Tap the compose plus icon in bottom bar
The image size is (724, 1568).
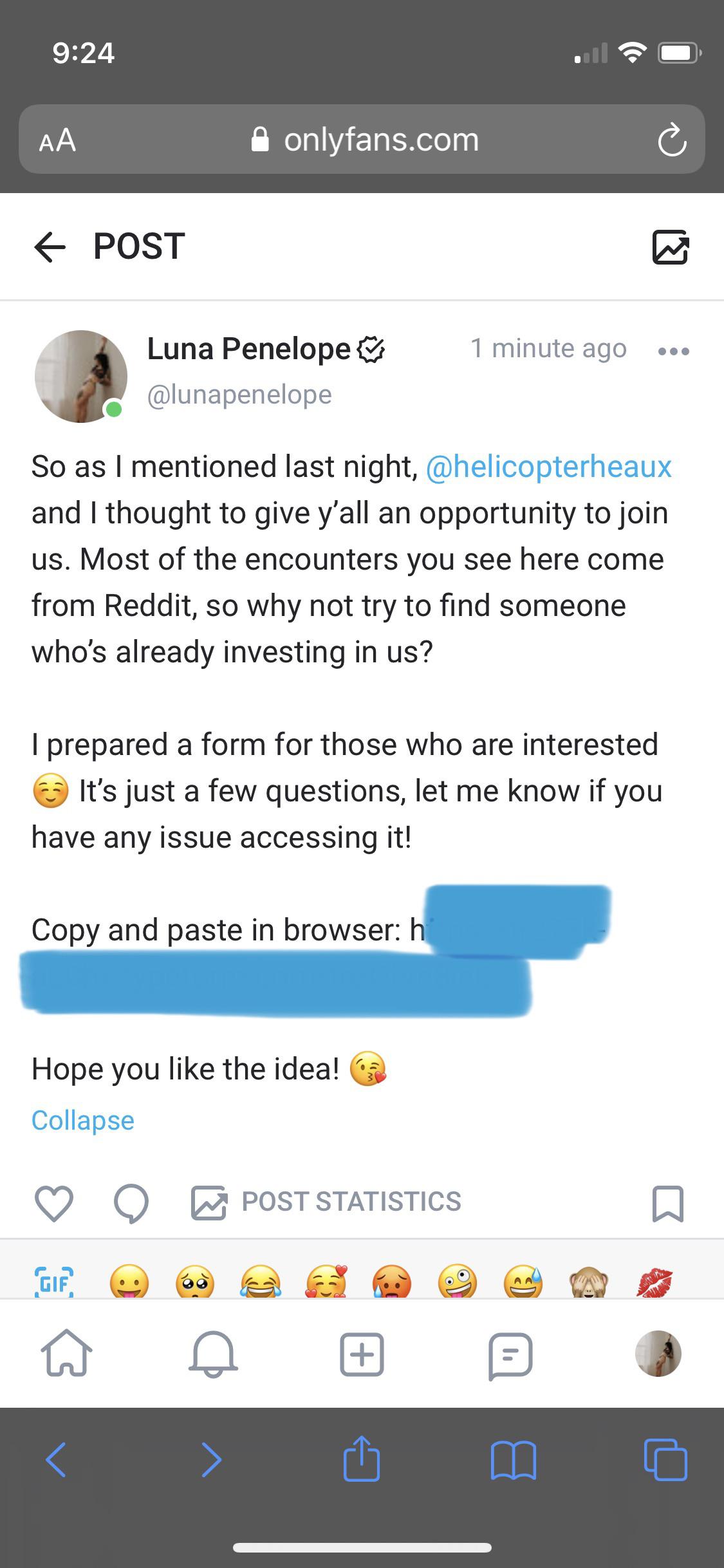pyautogui.click(x=362, y=1354)
